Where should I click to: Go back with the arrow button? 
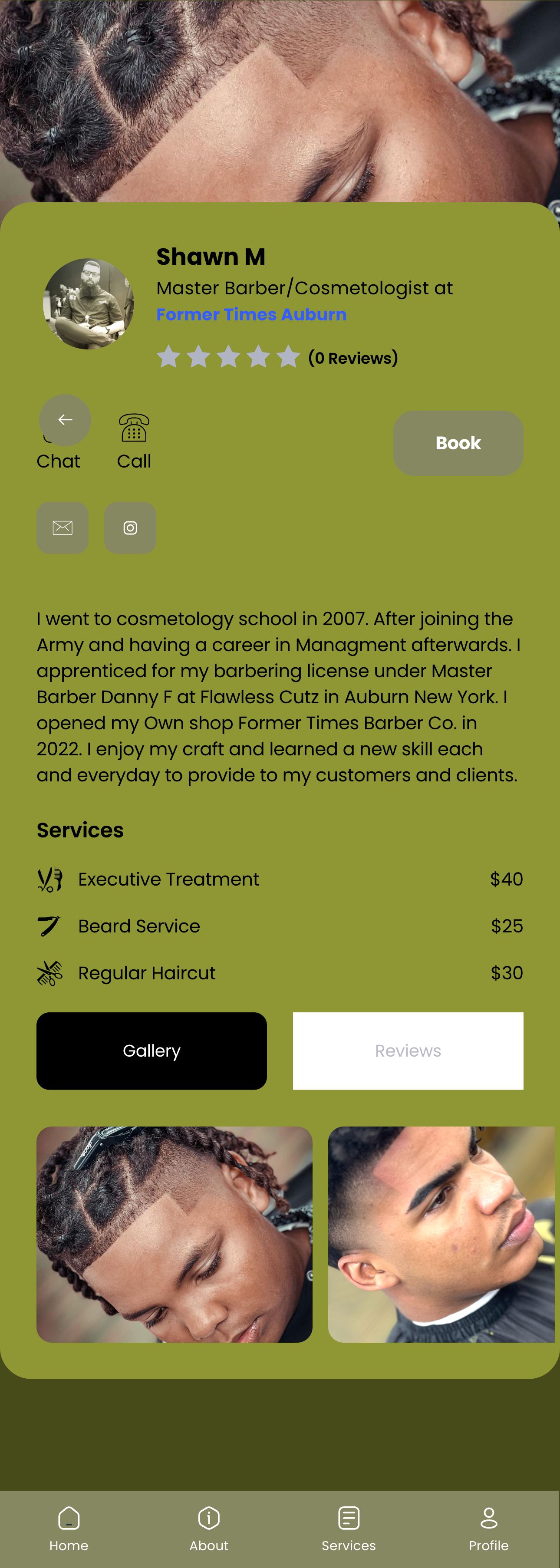click(x=65, y=420)
